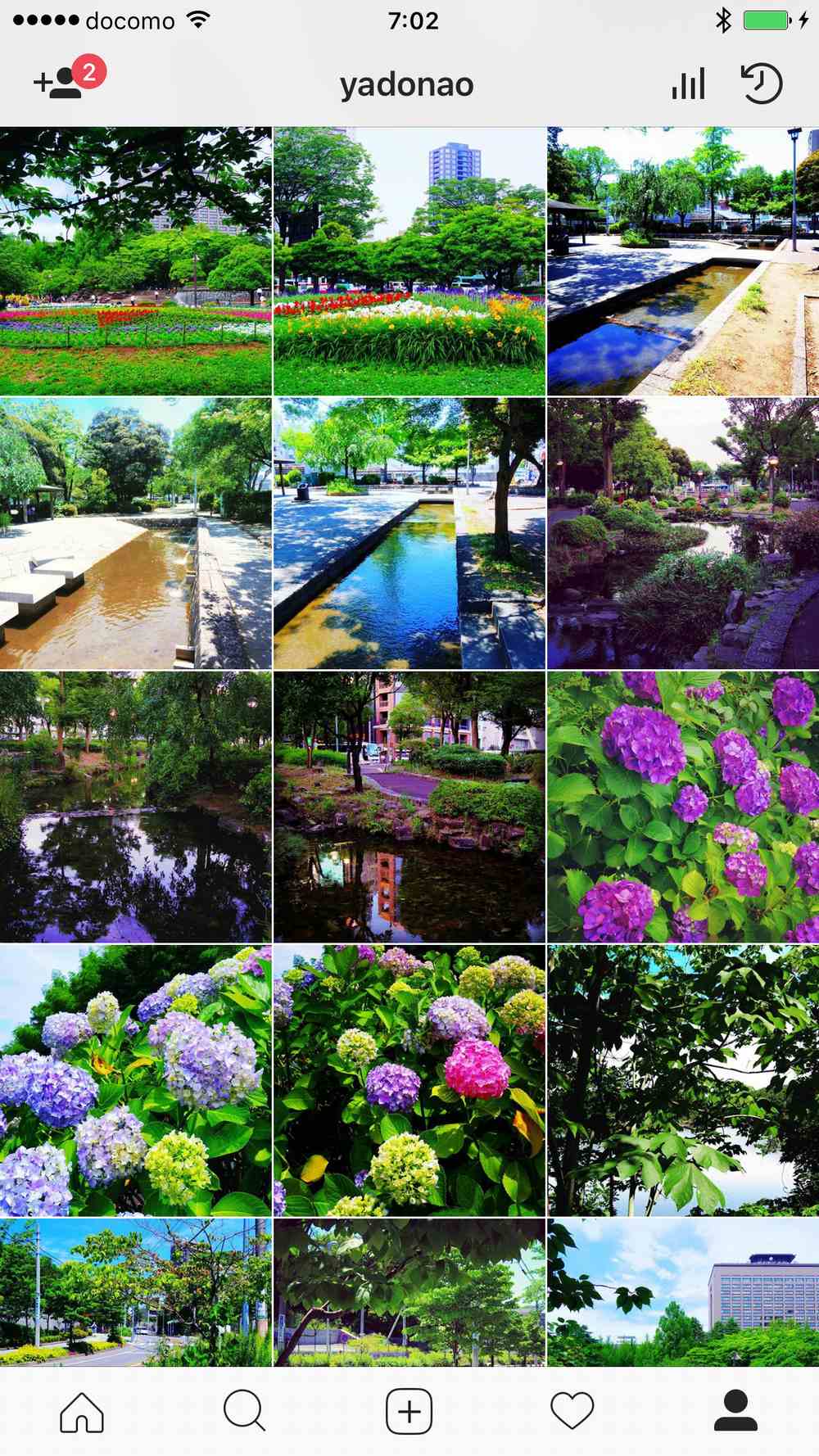This screenshot has height=1456, width=819.
Task: View the photo of white building above trees
Action: (x=683, y=1292)
